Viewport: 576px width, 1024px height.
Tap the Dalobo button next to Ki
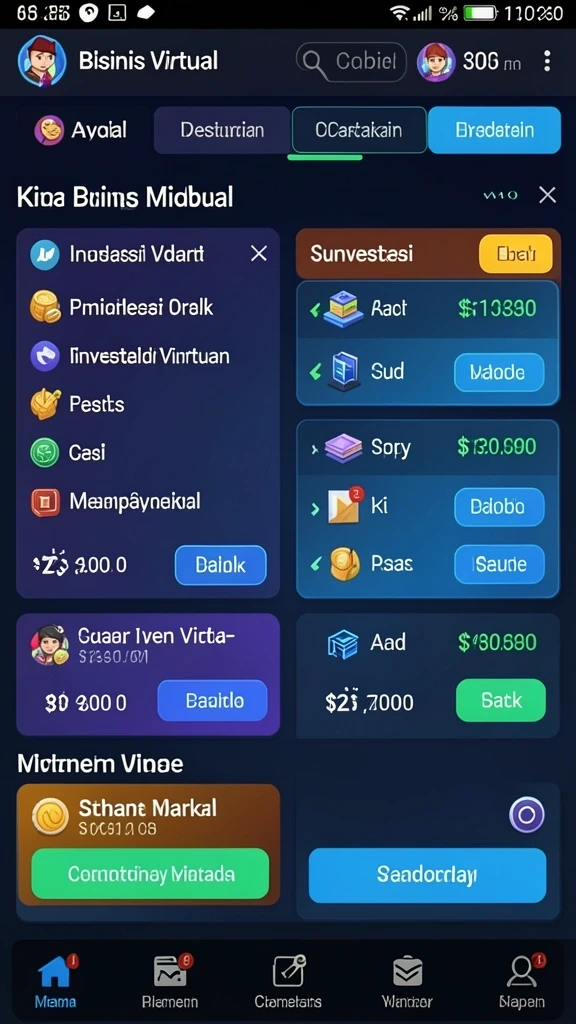499,507
